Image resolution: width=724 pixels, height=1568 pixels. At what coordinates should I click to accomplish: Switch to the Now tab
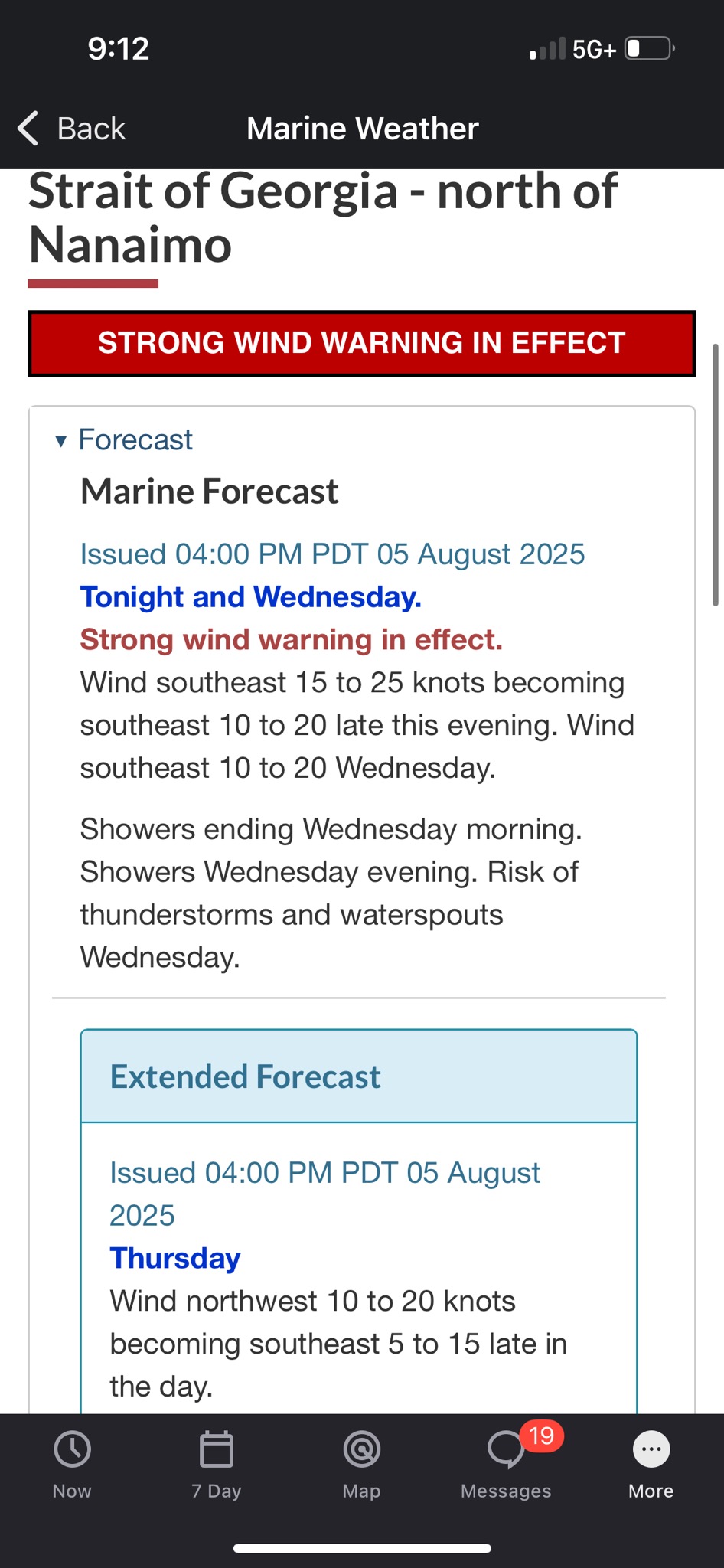(x=72, y=1465)
